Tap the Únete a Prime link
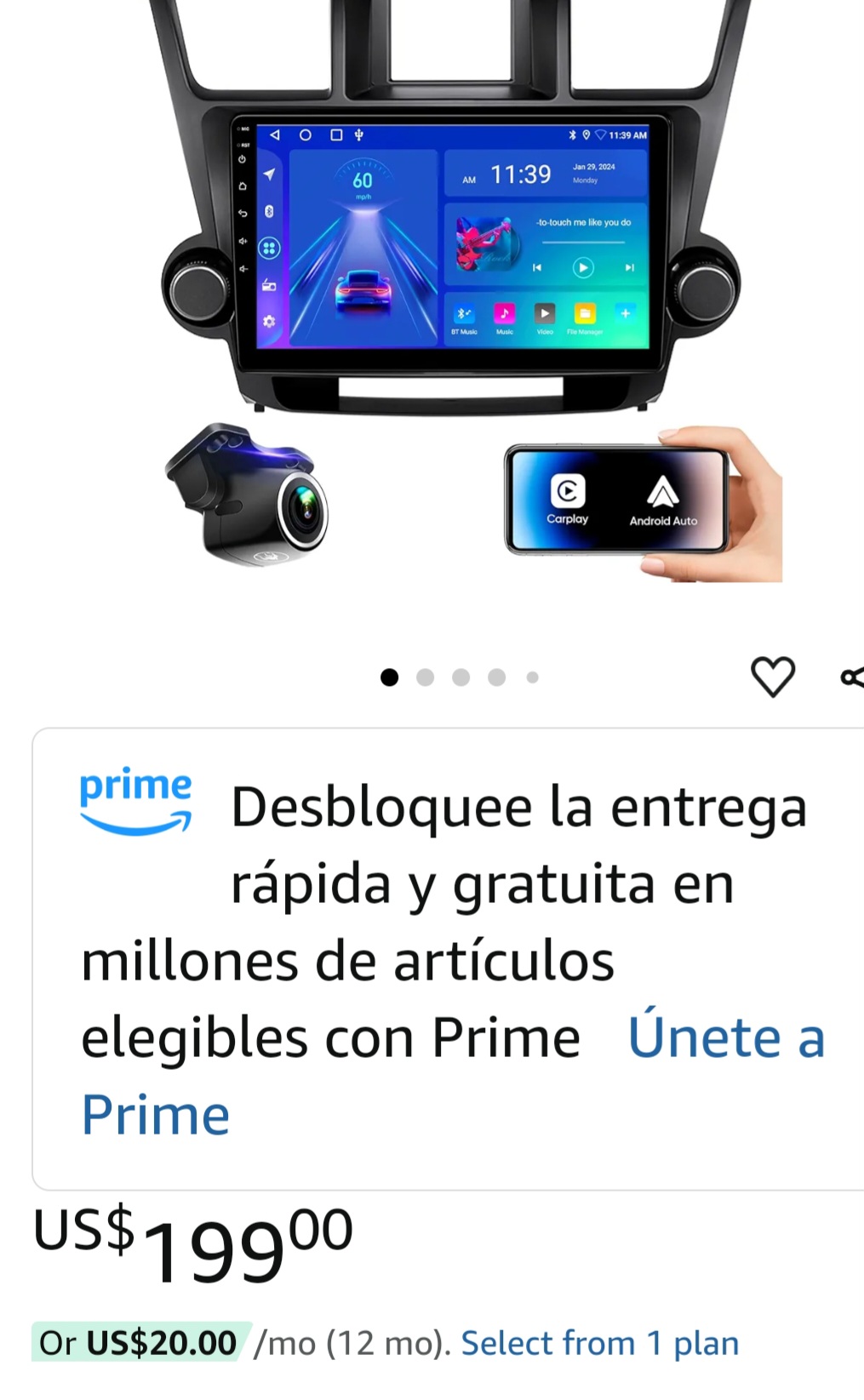 [454, 1075]
